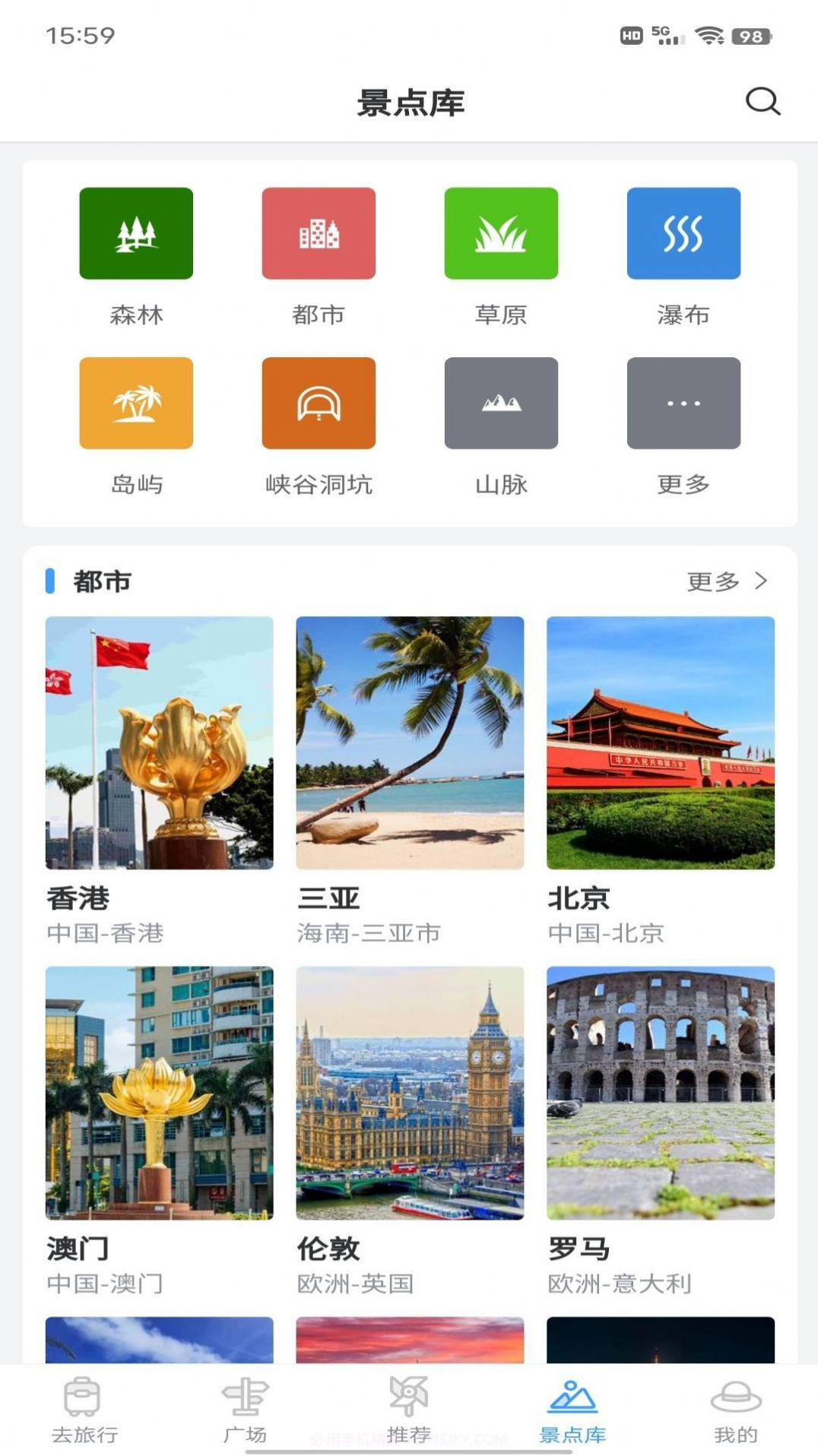Select the 草原 grassland category icon
818x1456 pixels.
pyautogui.click(x=500, y=233)
